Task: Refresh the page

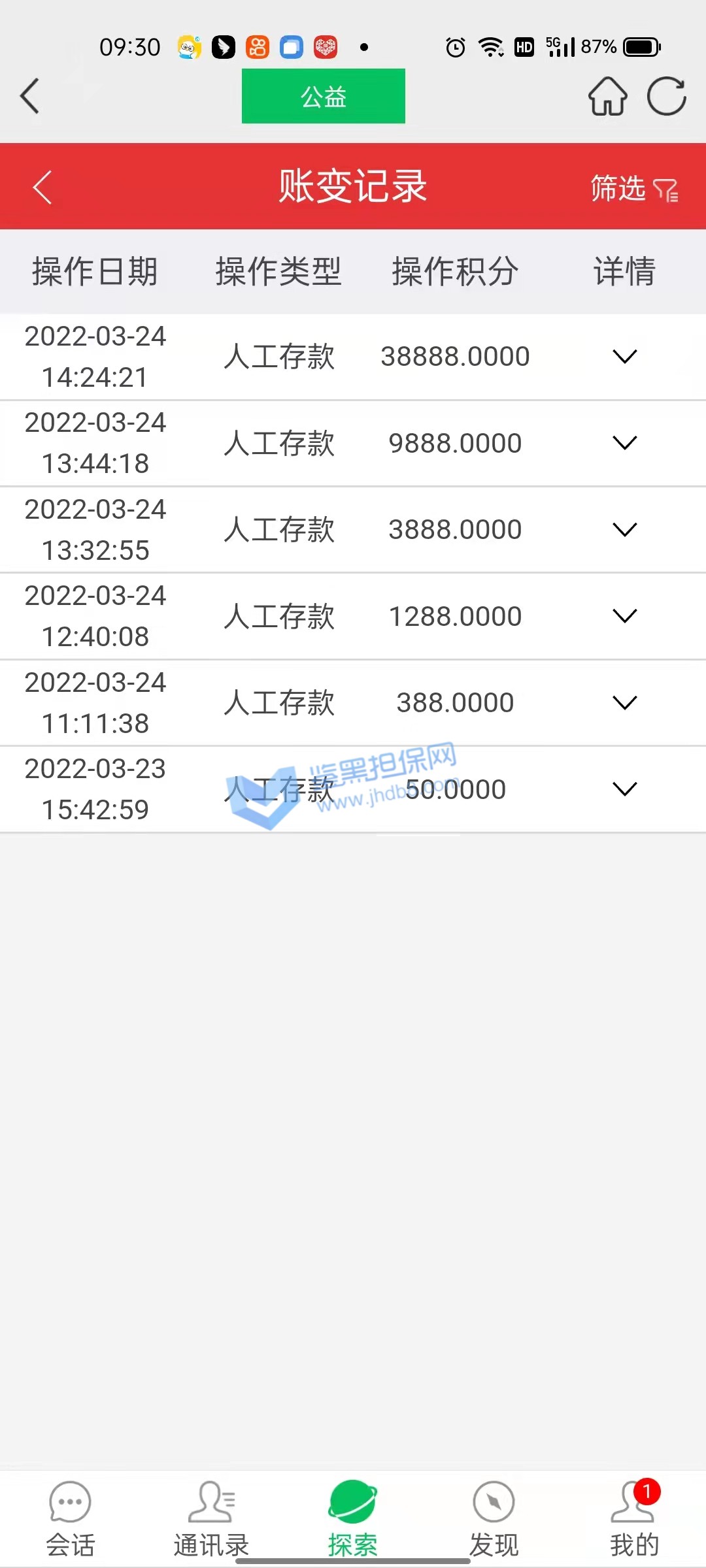Action: (666, 96)
